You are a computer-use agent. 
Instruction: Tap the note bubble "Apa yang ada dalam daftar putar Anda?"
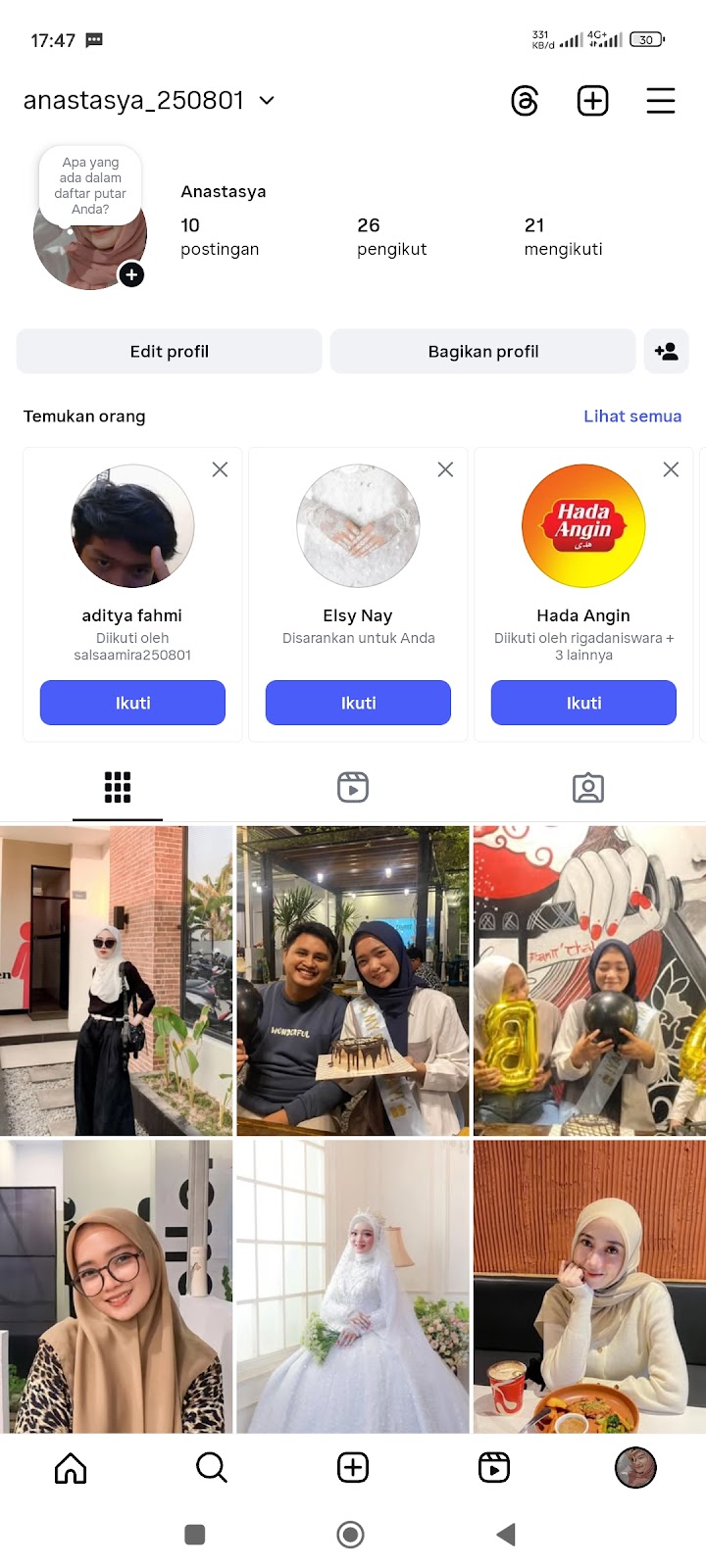click(90, 185)
